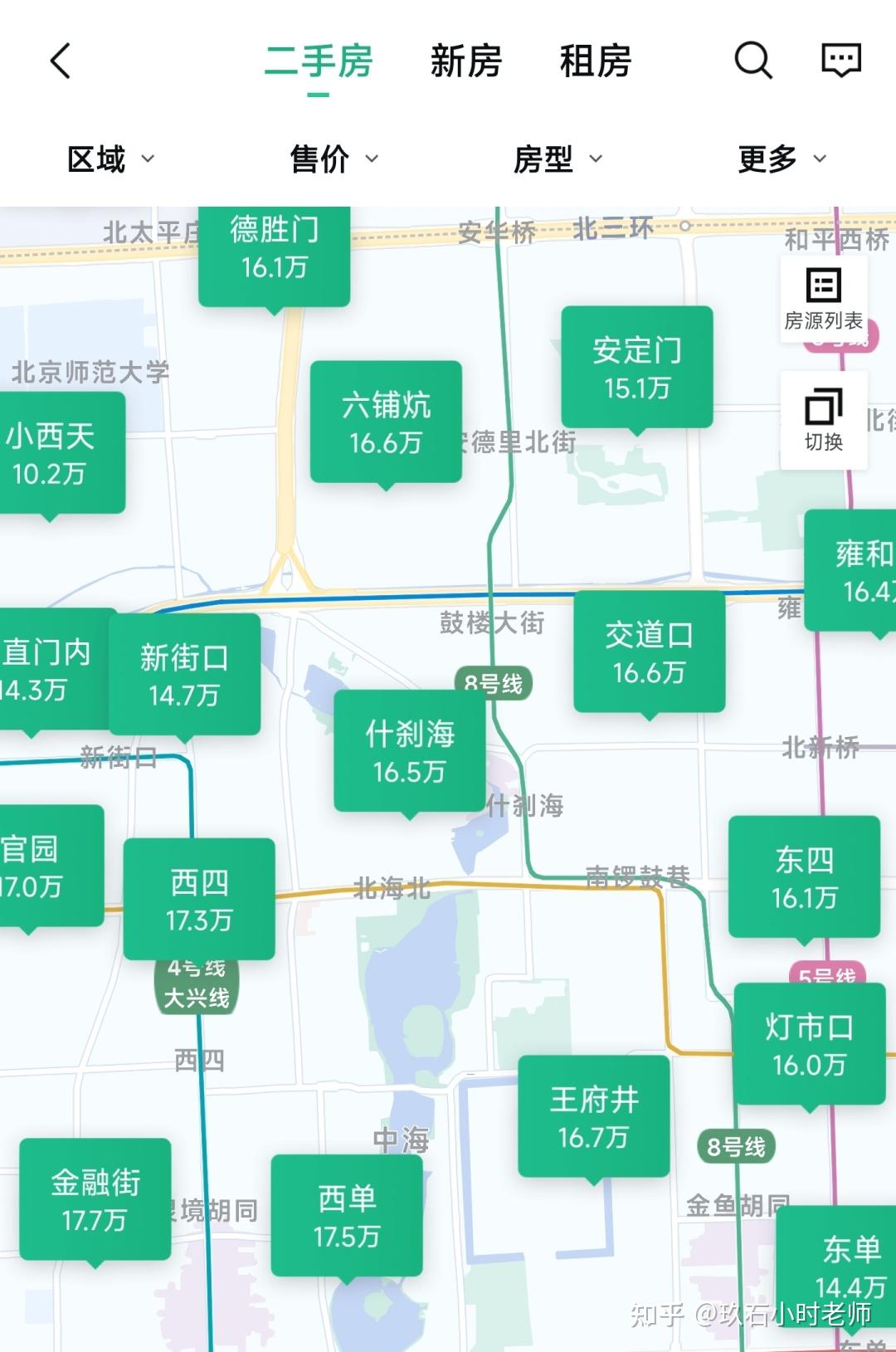Select the 安定门 15.1万 map marker
Viewport: 896px width, 1352px height.
(637, 368)
